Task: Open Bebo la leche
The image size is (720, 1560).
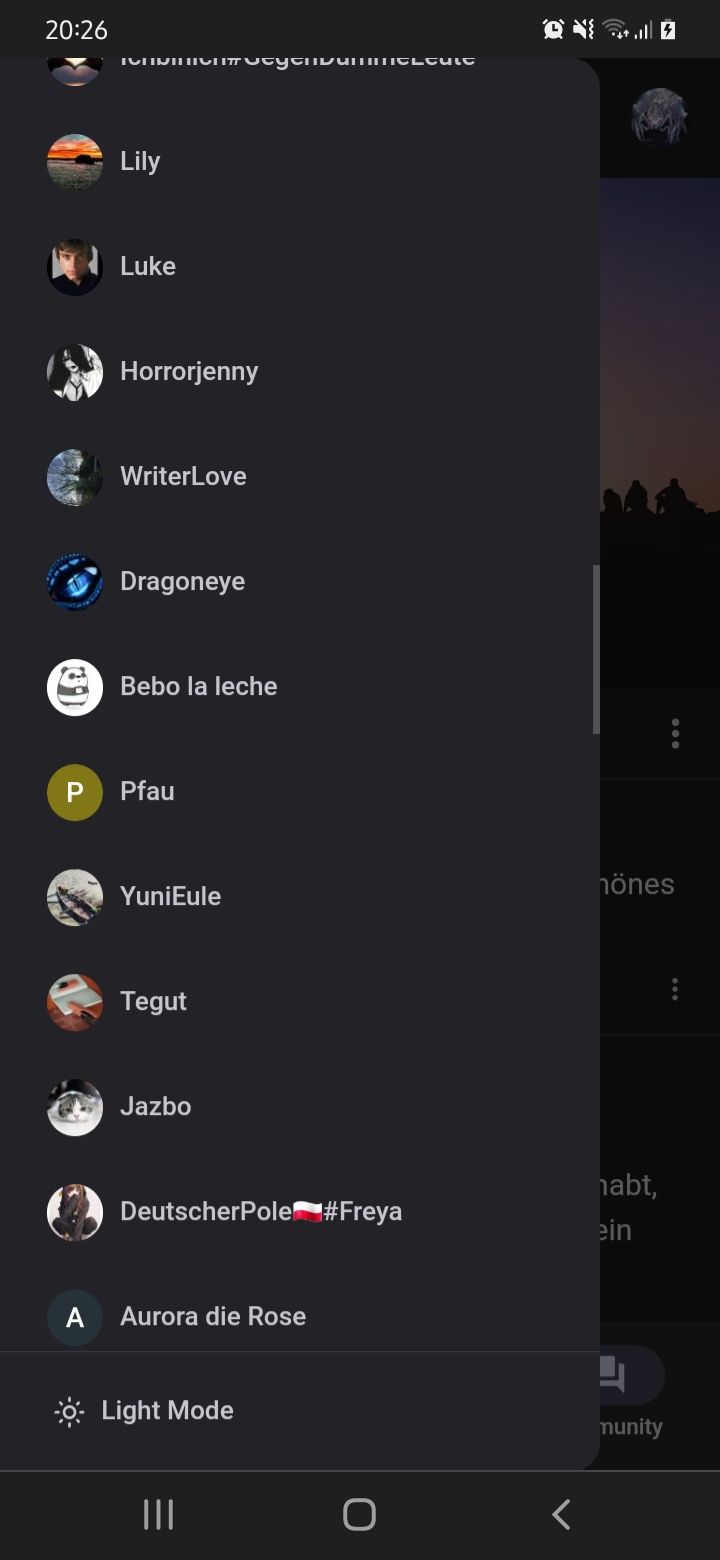Action: coord(198,687)
